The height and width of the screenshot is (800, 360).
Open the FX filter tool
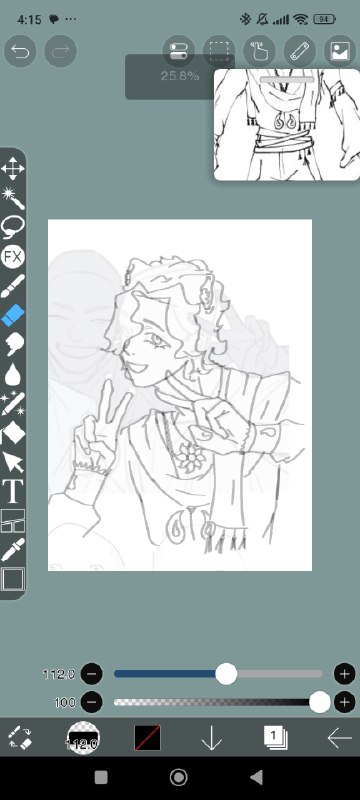(12, 257)
